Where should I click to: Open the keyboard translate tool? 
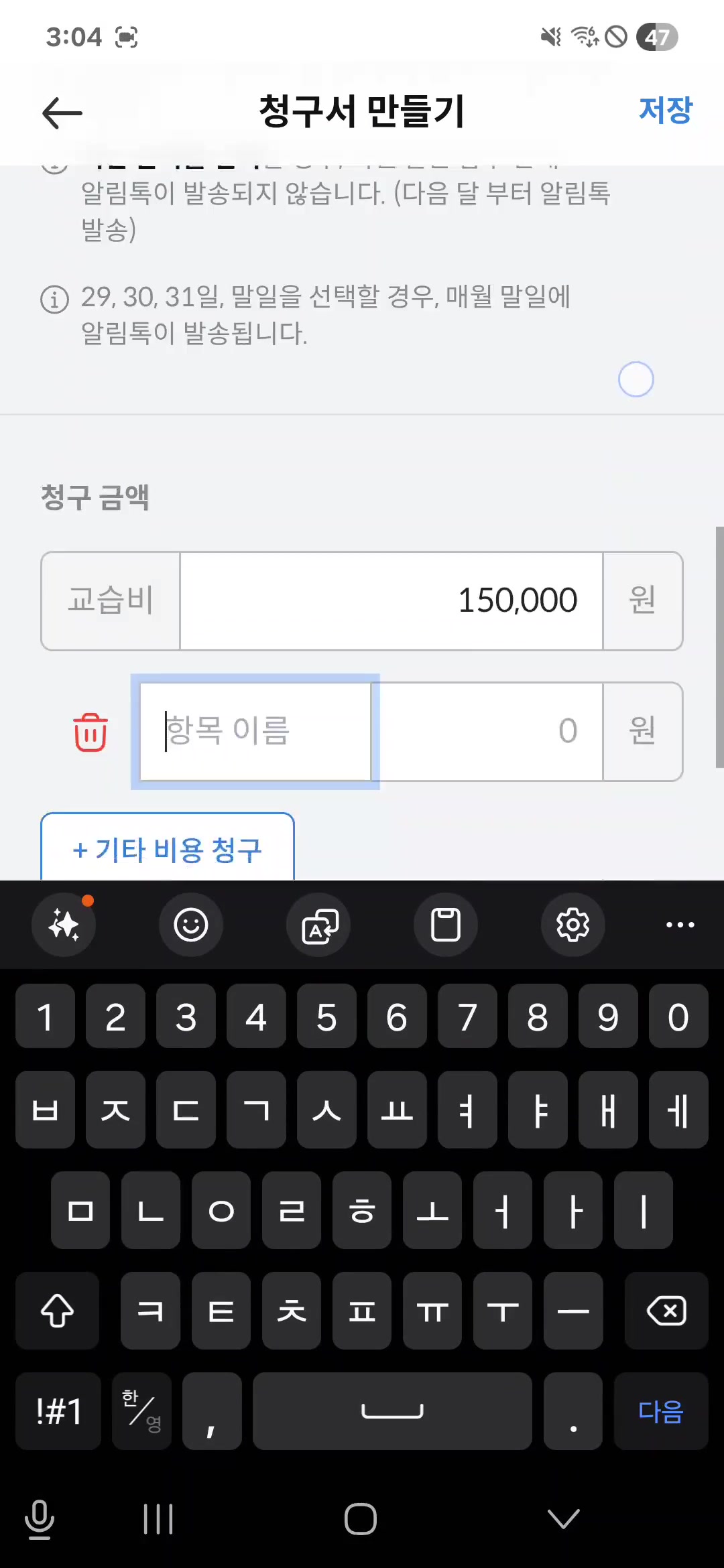click(x=318, y=925)
